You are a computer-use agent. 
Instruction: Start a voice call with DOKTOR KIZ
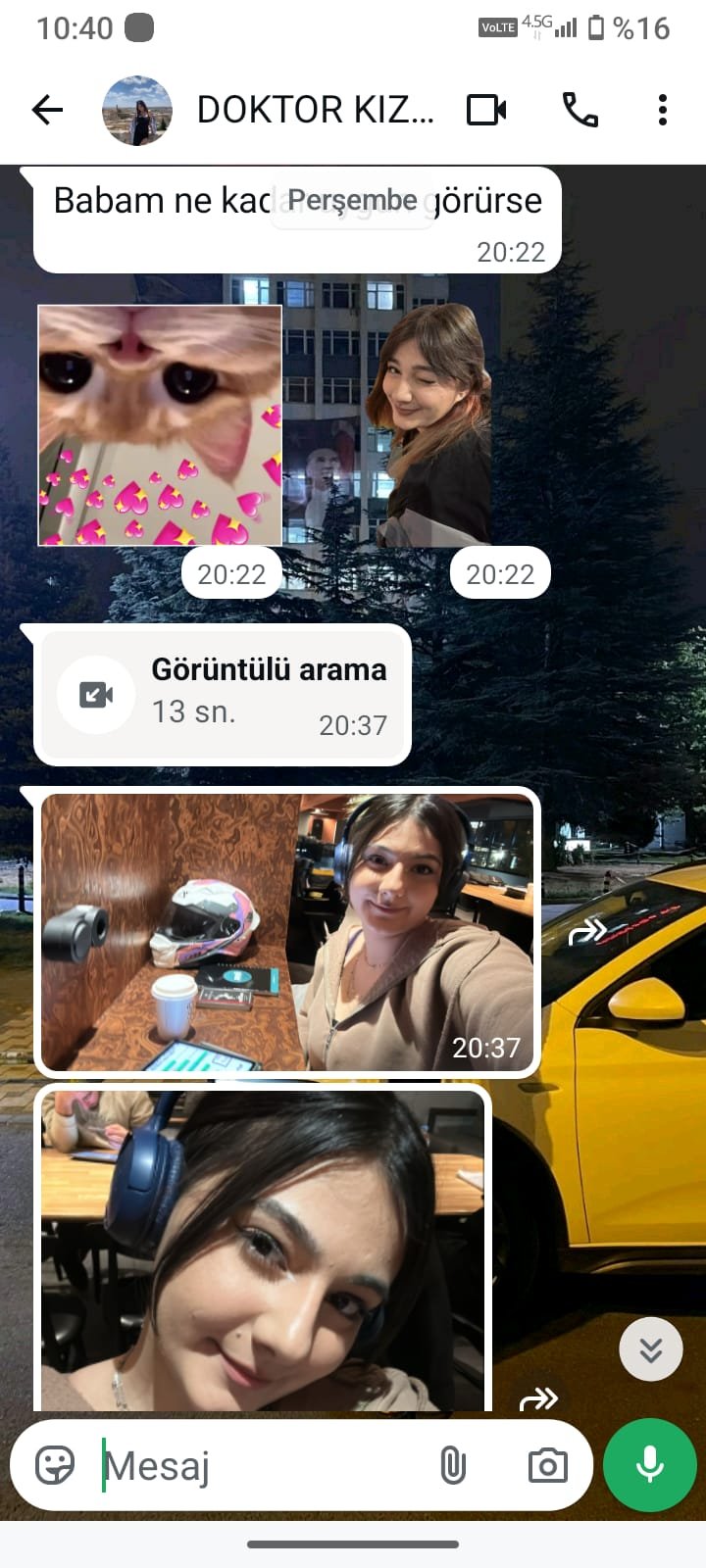(x=580, y=110)
